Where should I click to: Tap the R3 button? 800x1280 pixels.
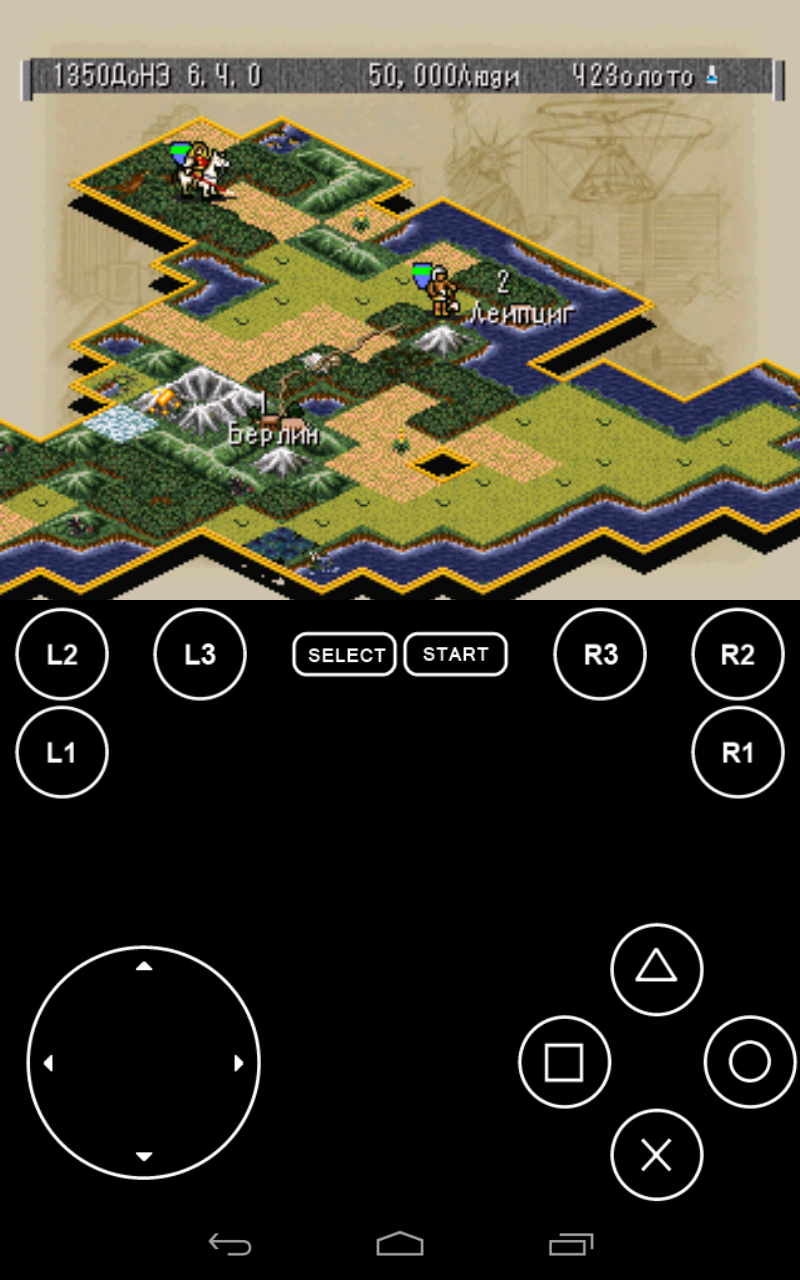(x=600, y=654)
